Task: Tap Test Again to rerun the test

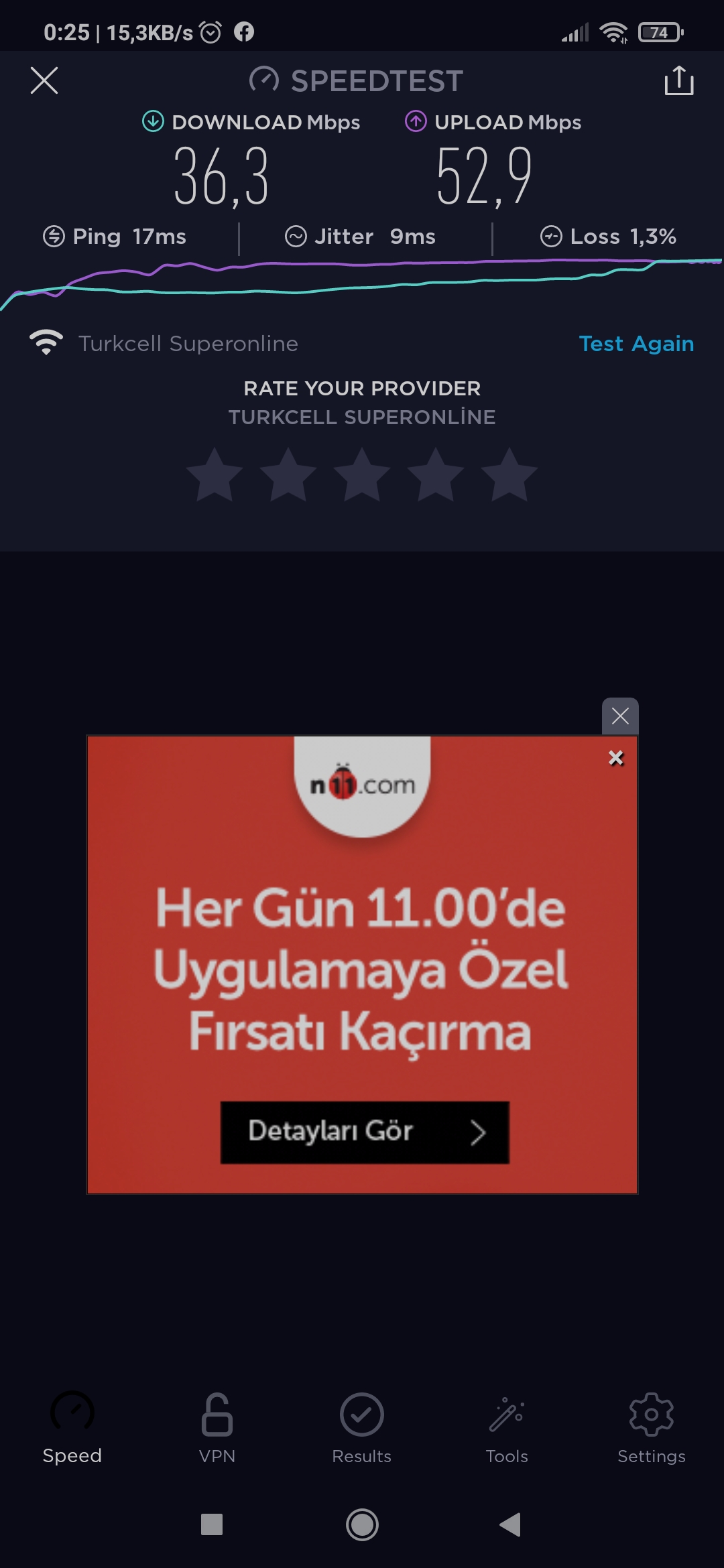Action: [636, 344]
